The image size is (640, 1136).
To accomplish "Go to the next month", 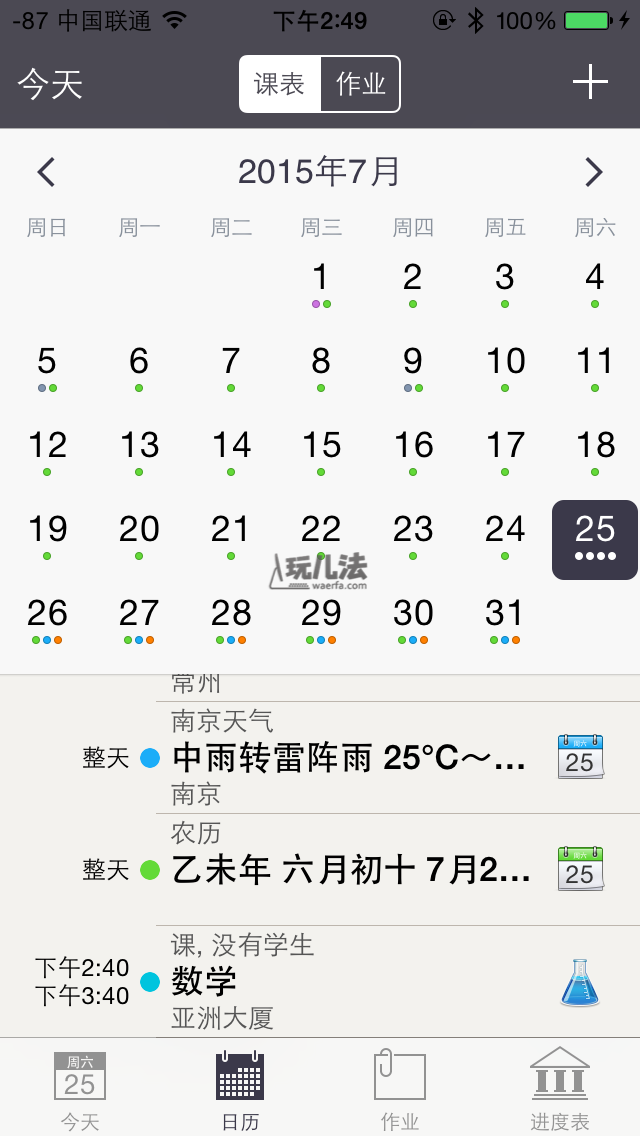I will tap(594, 172).
